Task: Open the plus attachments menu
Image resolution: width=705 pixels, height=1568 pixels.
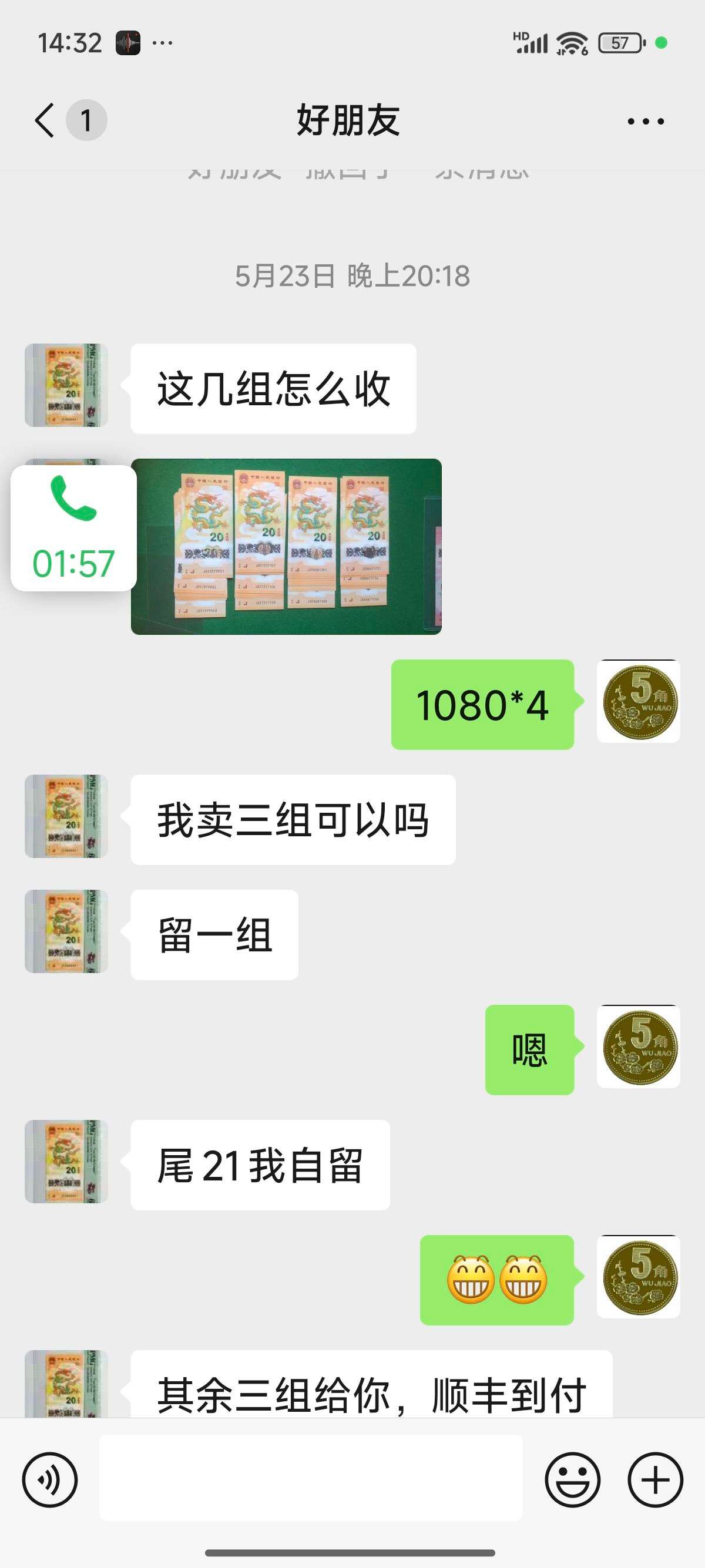Action: point(655,1480)
